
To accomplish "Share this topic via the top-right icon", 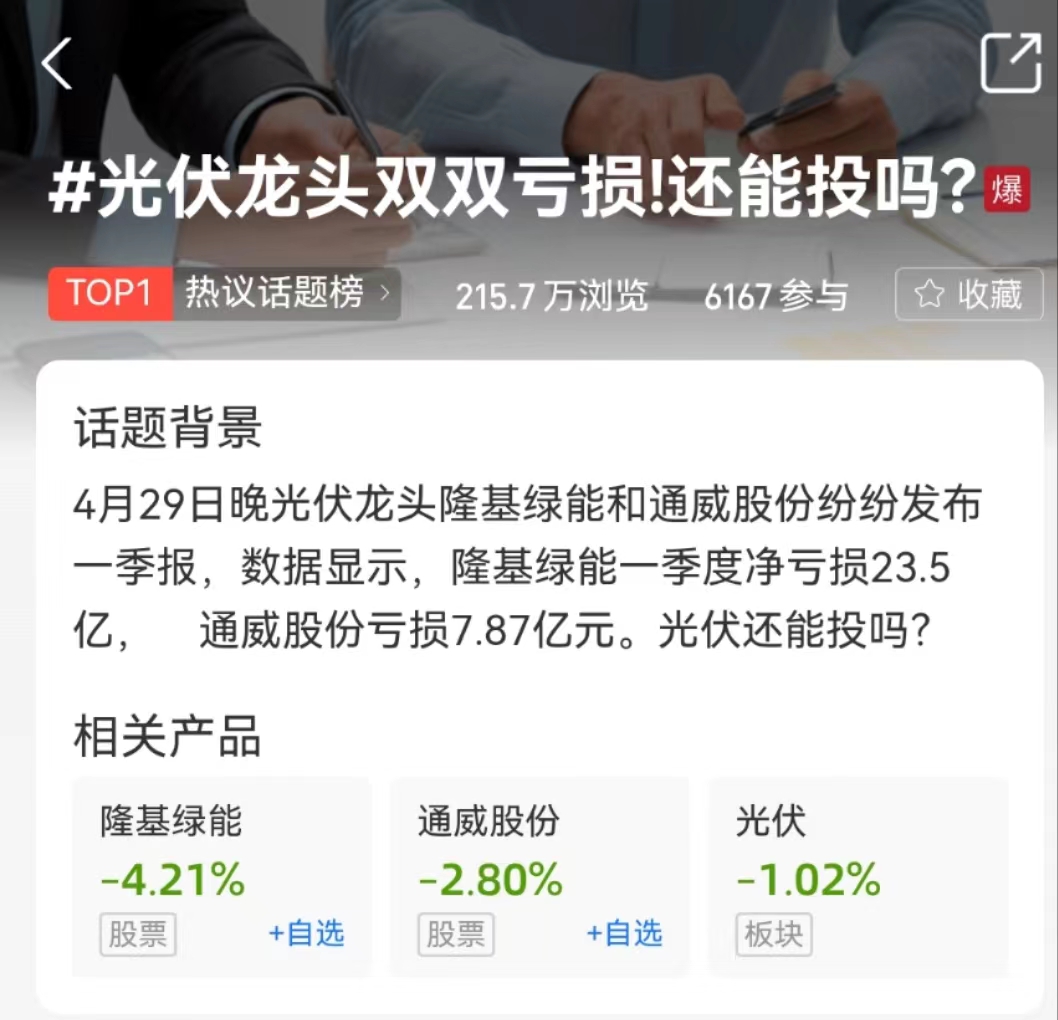I will [x=1010, y=63].
